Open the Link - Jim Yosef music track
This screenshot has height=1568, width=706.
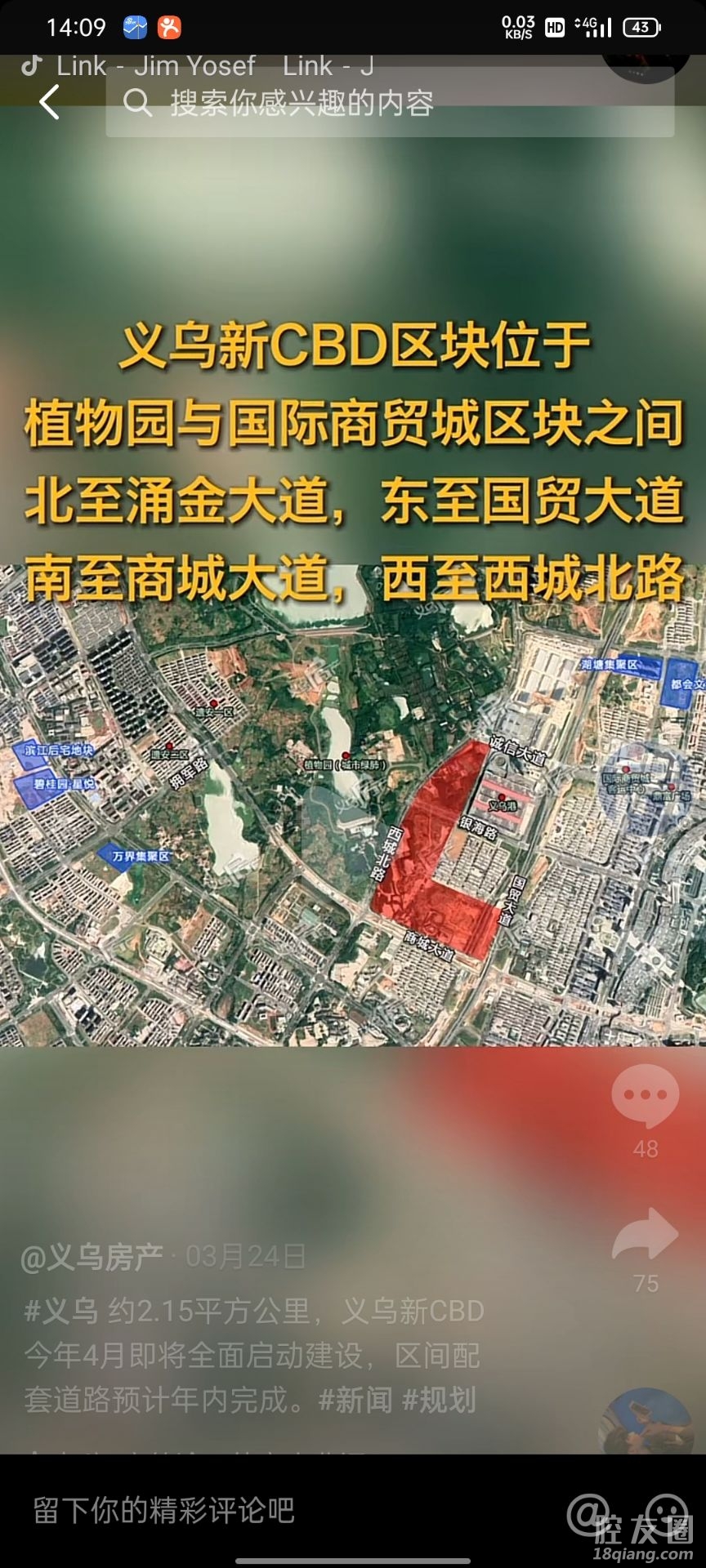click(155, 66)
